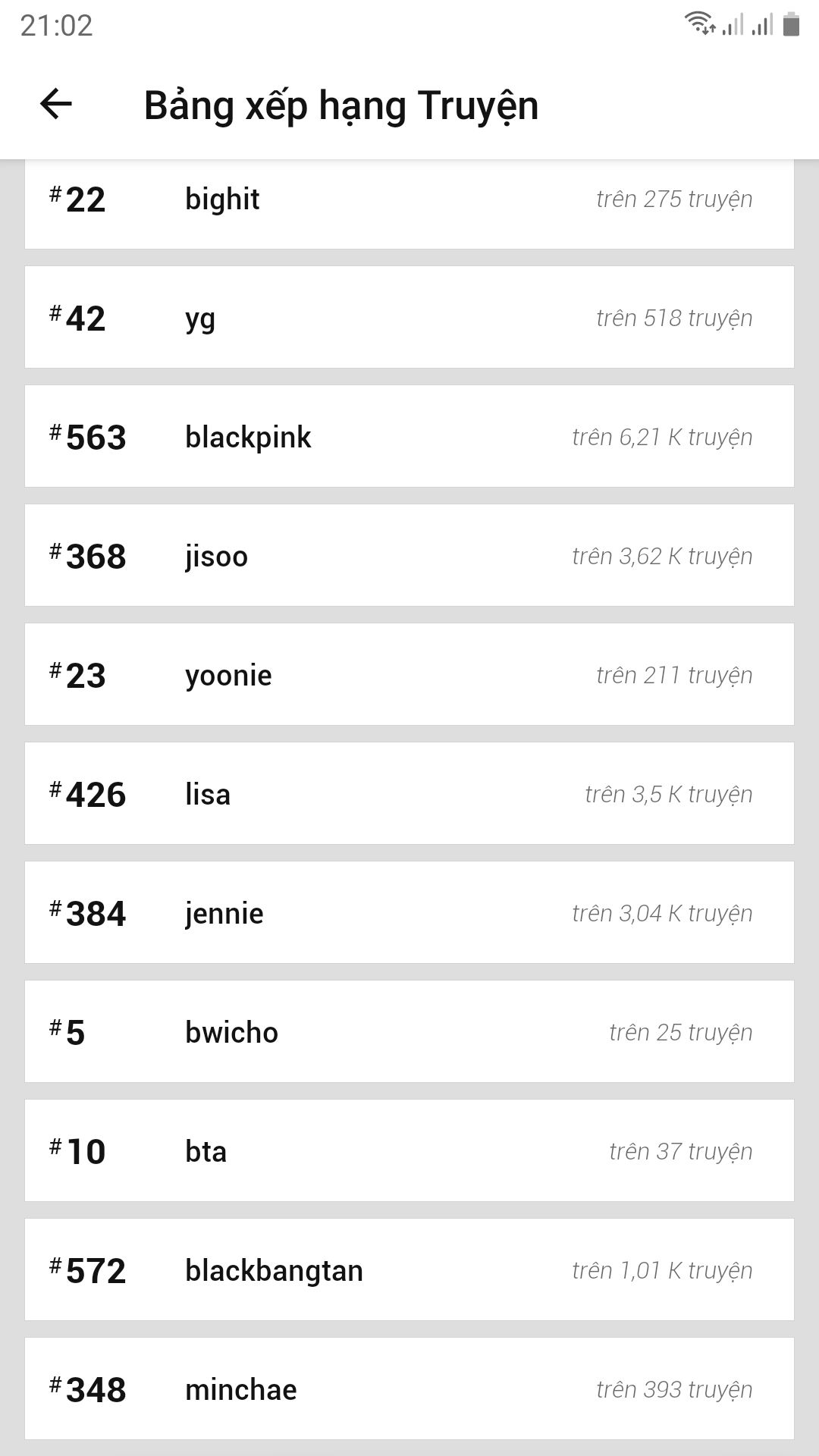
Task: Open the yg tag ranking
Action: pyautogui.click(x=409, y=317)
